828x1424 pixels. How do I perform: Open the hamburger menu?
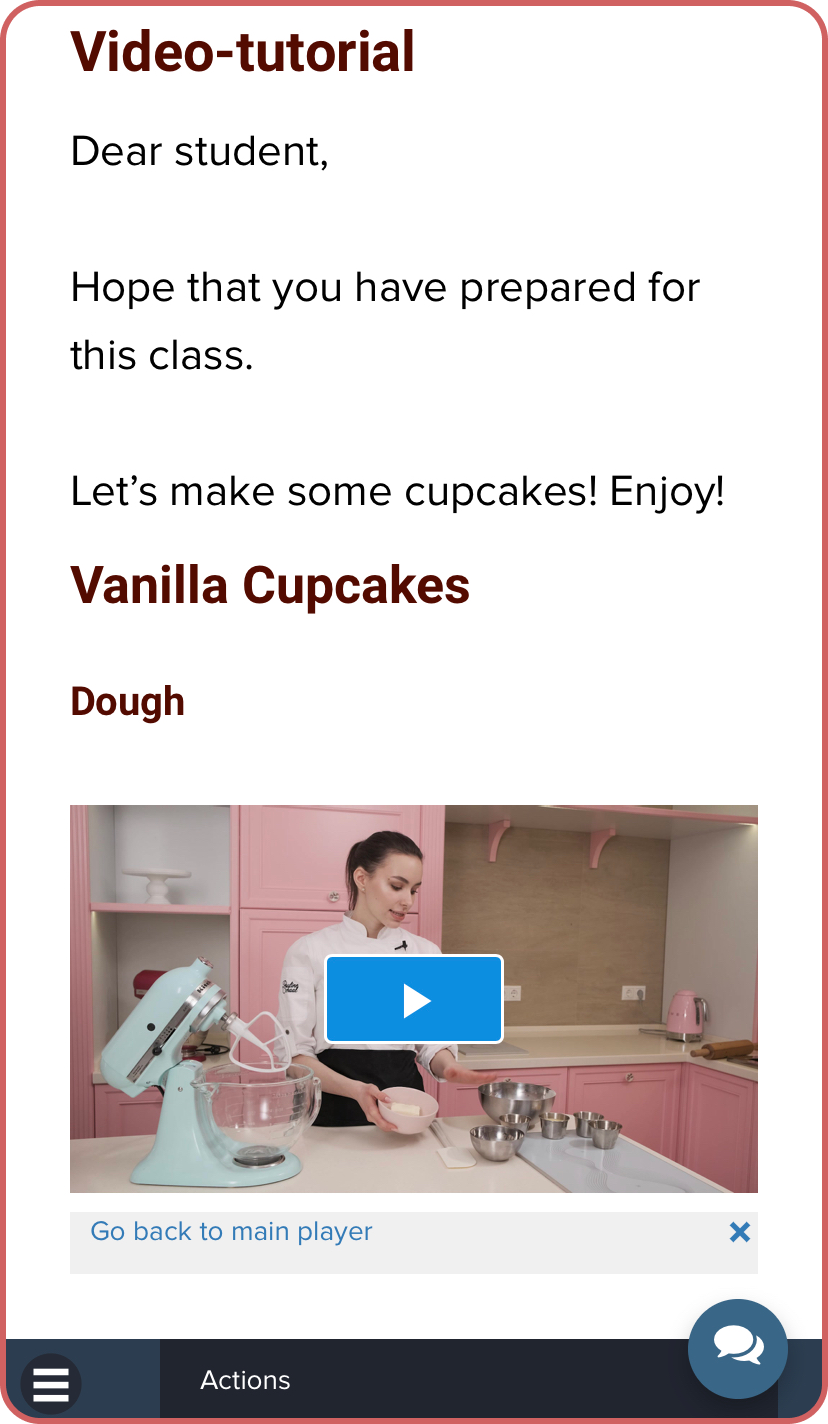tap(51, 1384)
